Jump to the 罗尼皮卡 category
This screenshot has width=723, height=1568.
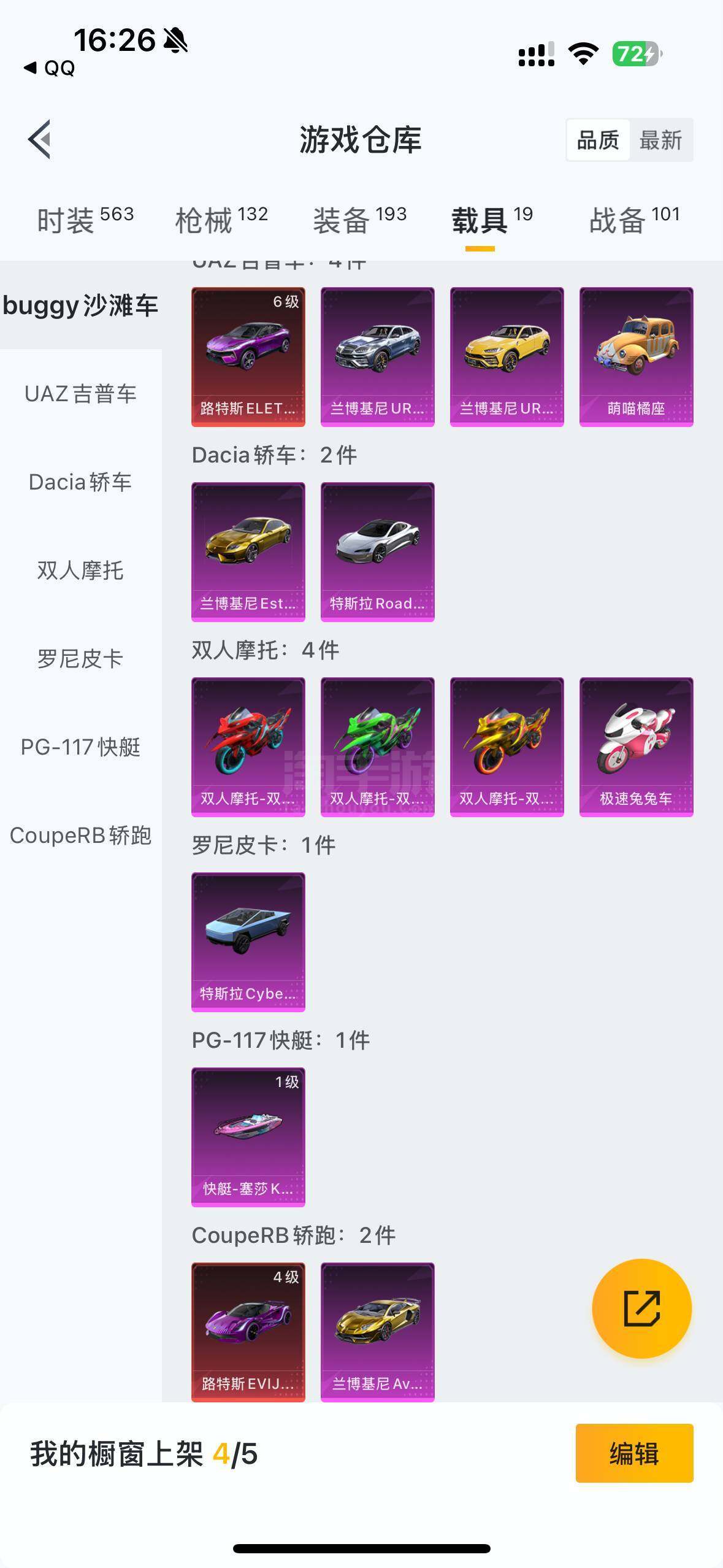click(80, 659)
